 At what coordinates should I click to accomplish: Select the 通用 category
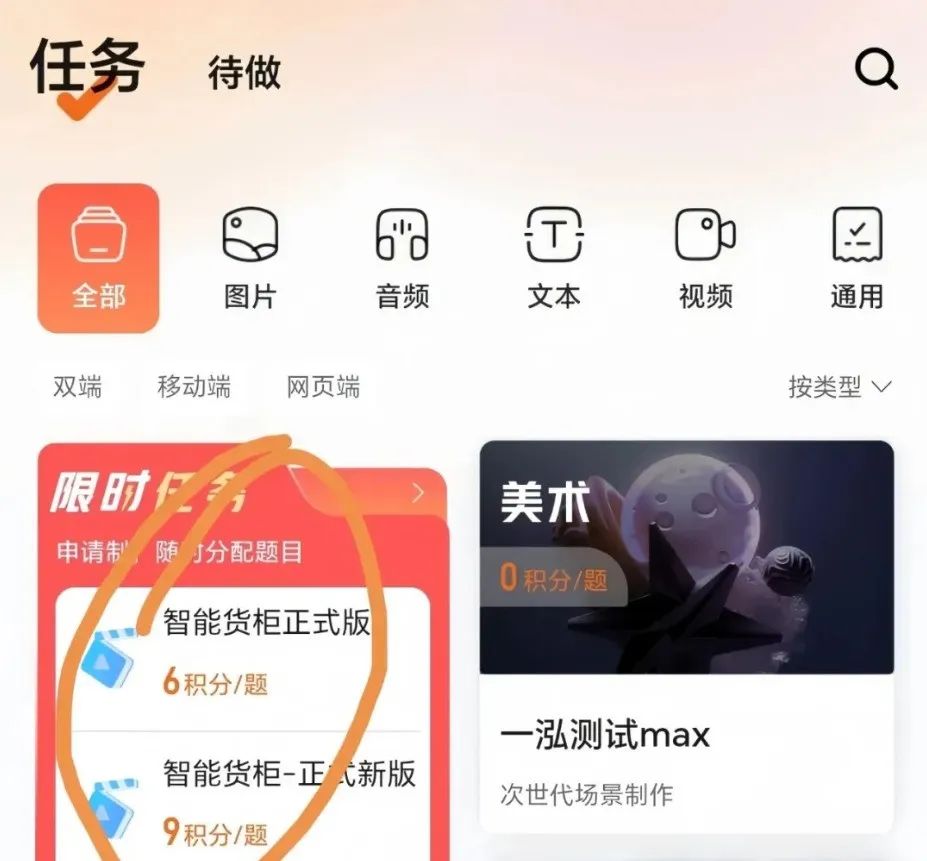(857, 258)
